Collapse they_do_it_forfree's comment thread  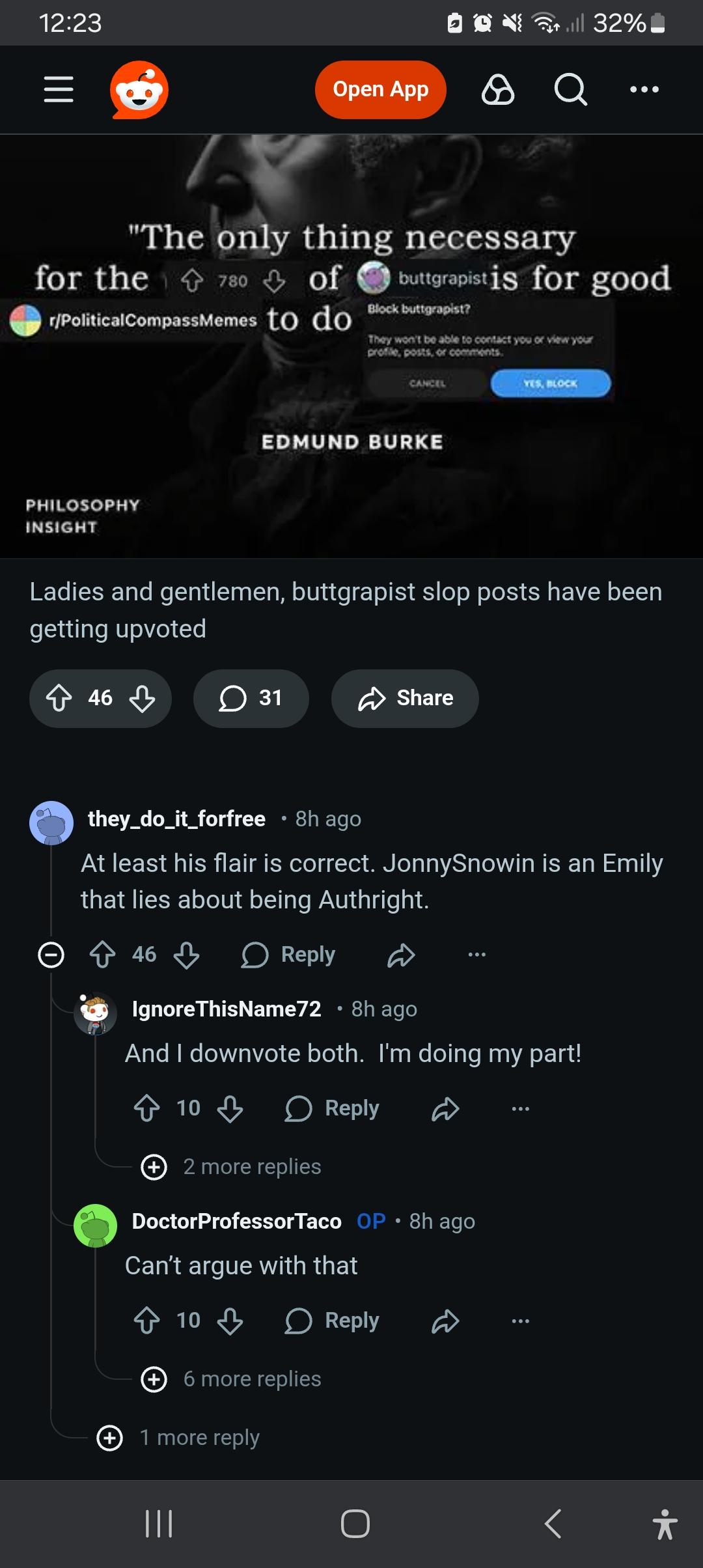51,955
